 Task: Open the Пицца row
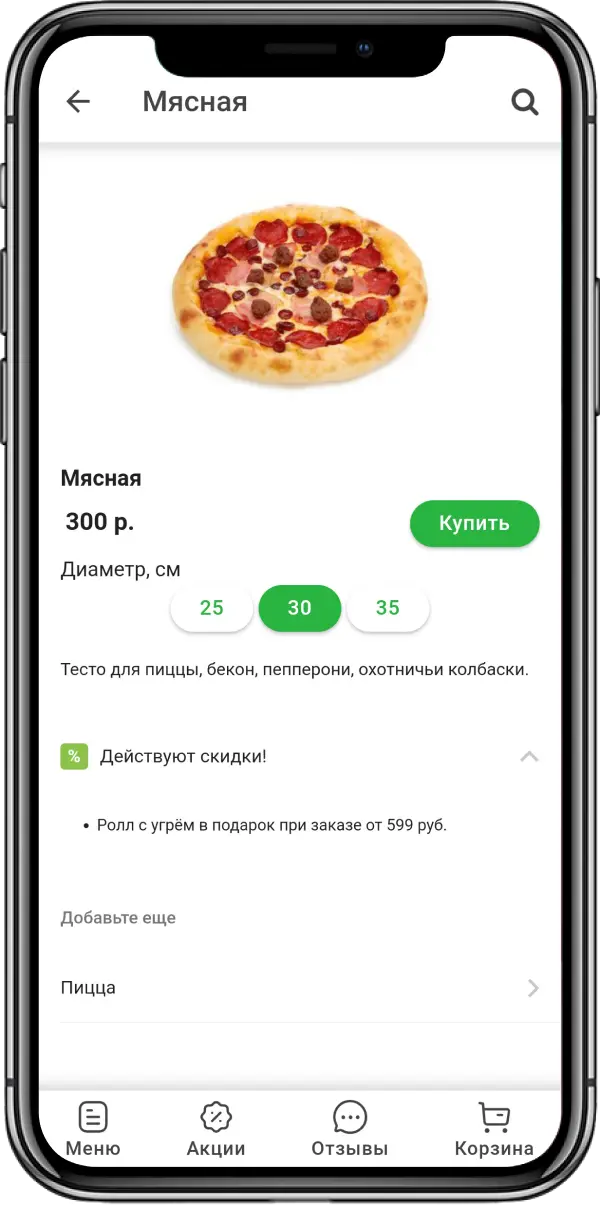pos(300,988)
